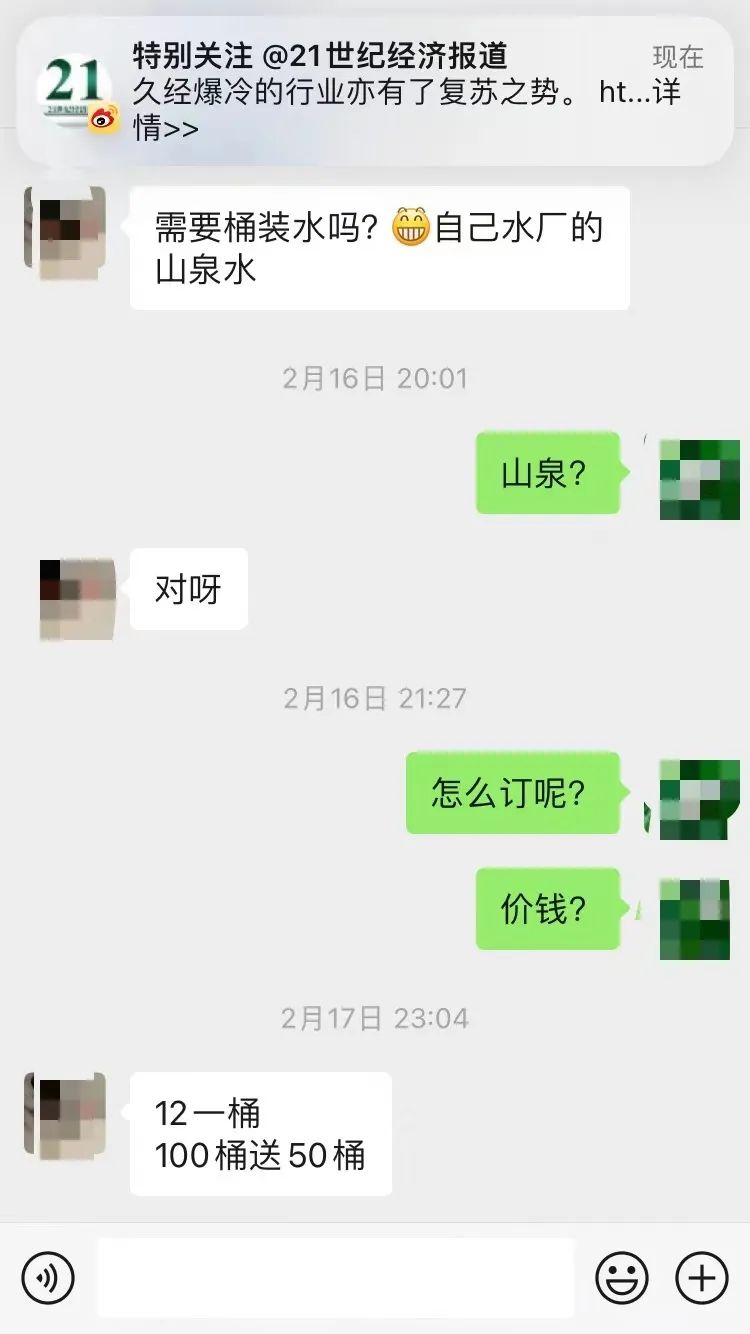Viewport: 750px width, 1334px height.
Task: Open the plus attachment menu
Action: point(702,1277)
